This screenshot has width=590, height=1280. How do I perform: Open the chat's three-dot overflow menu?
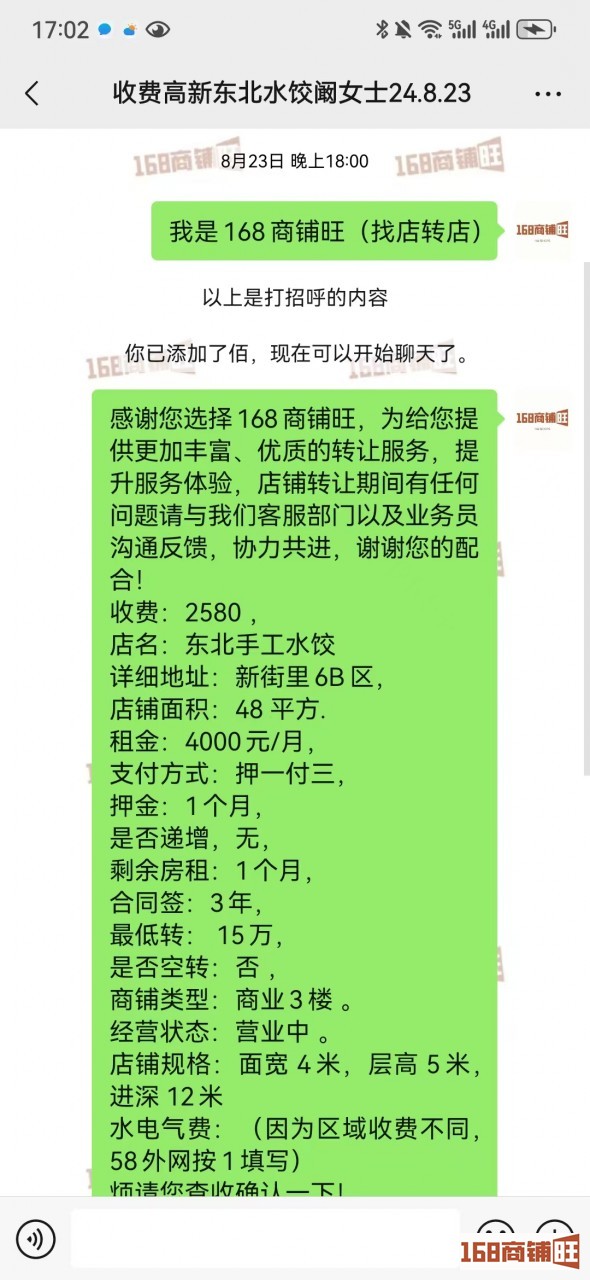click(x=548, y=94)
